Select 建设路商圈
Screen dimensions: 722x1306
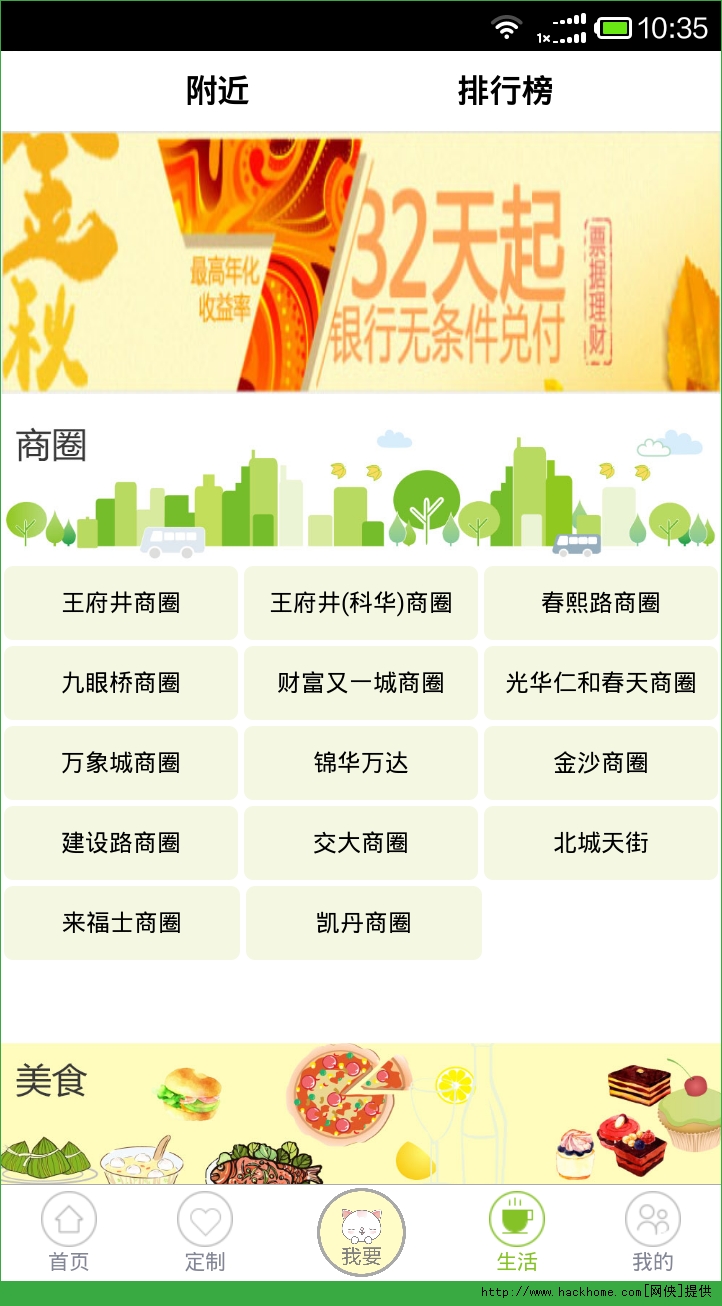[121, 843]
